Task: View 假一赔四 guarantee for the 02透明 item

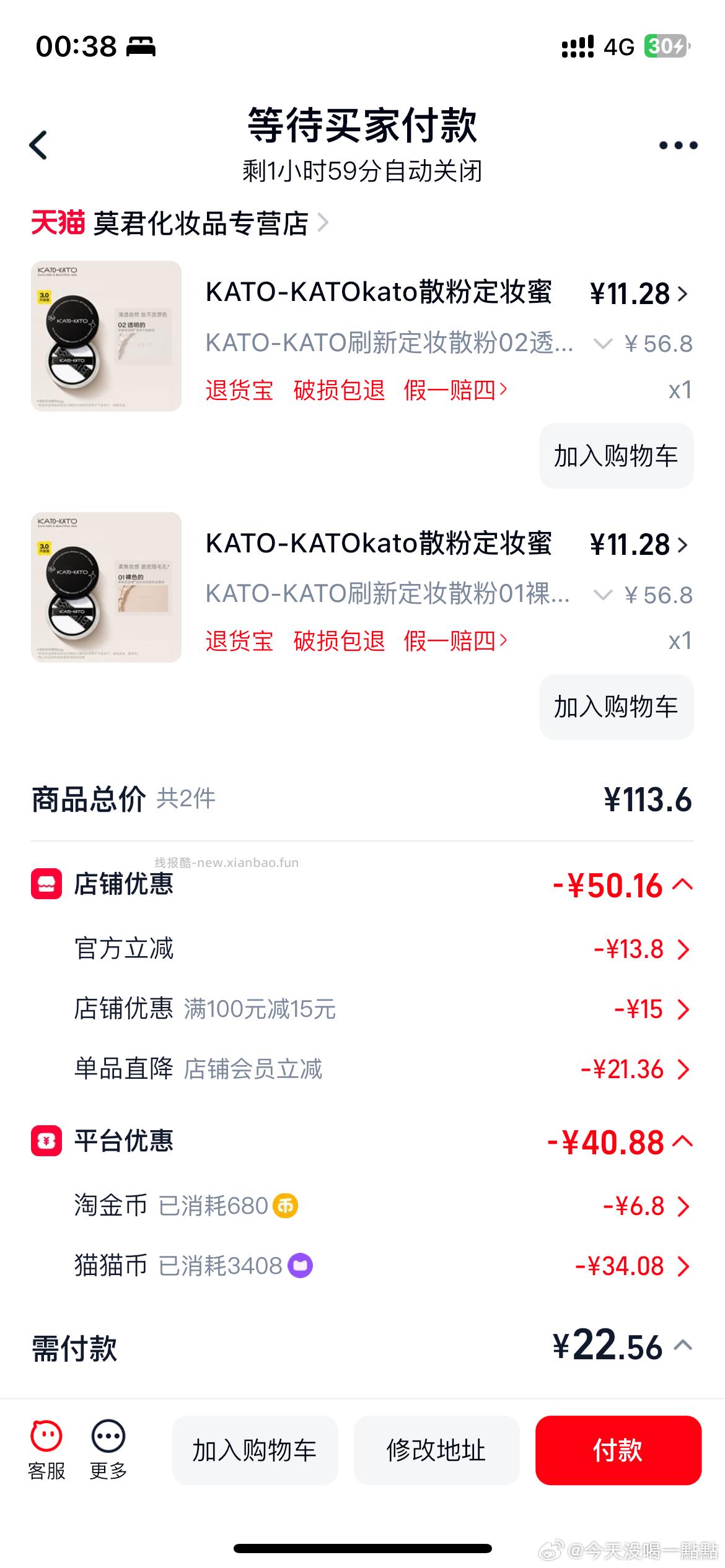Action: [455, 390]
